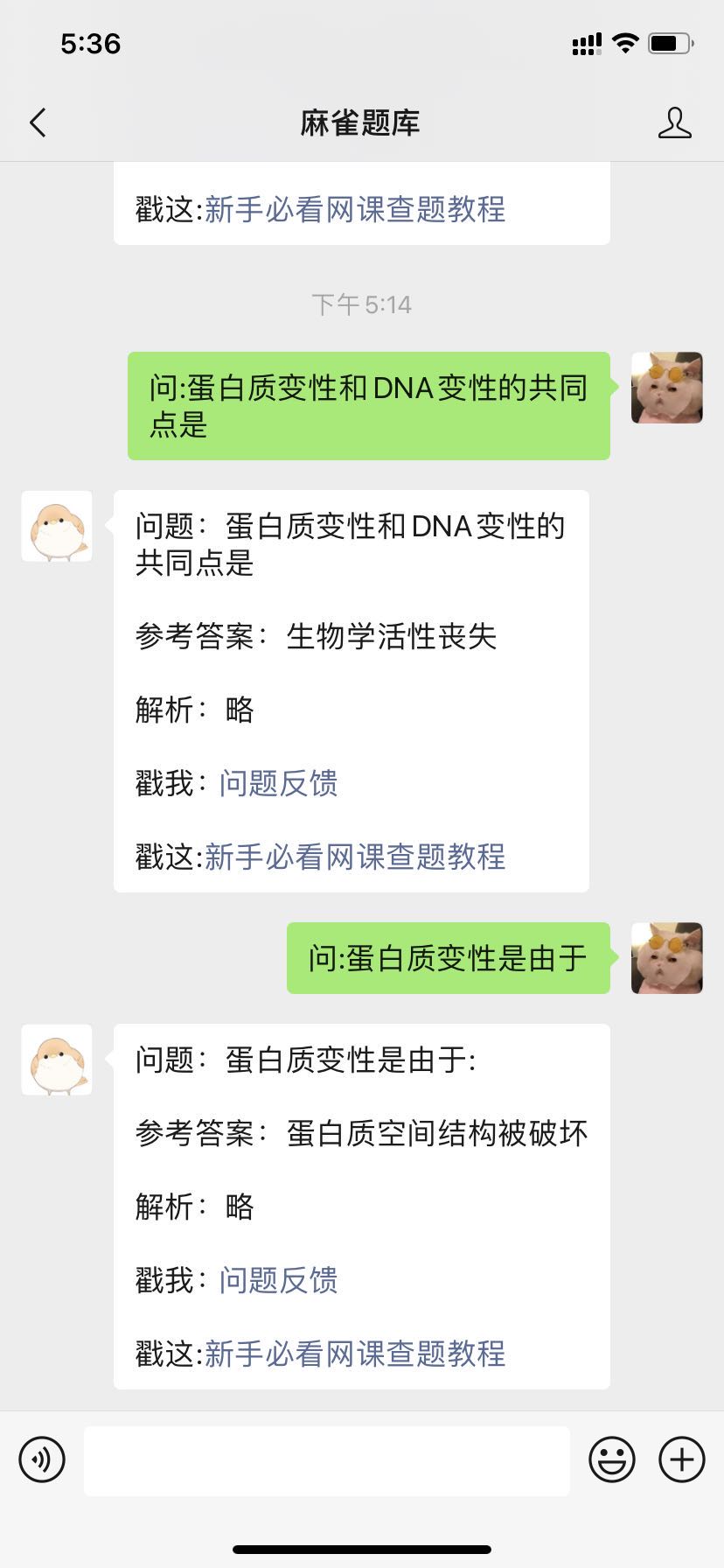View my cat avatar beside 问:蛋白质变性是由于
The width and height of the screenshot is (724, 1568).
tap(667, 957)
